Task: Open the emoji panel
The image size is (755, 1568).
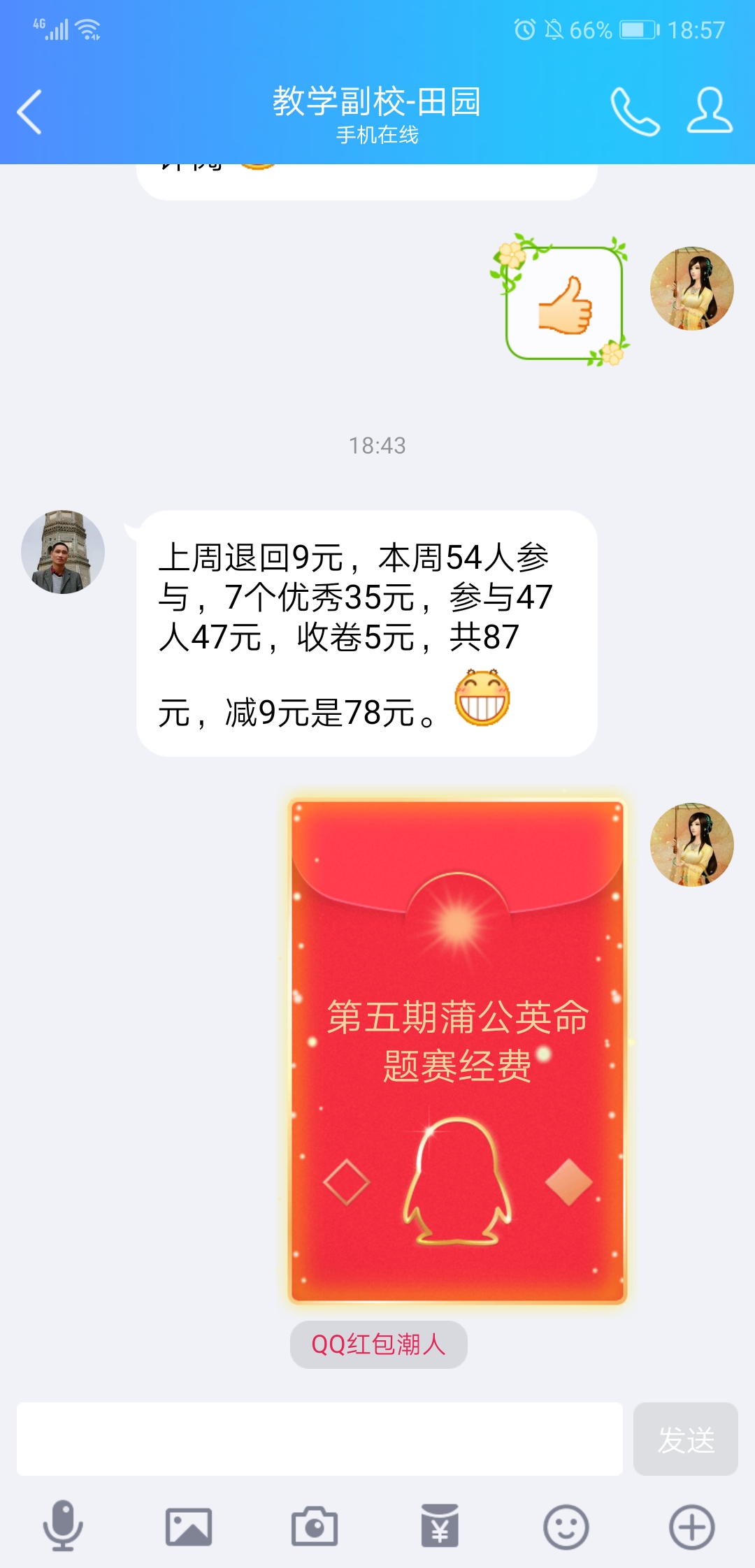Action: tap(566, 1526)
